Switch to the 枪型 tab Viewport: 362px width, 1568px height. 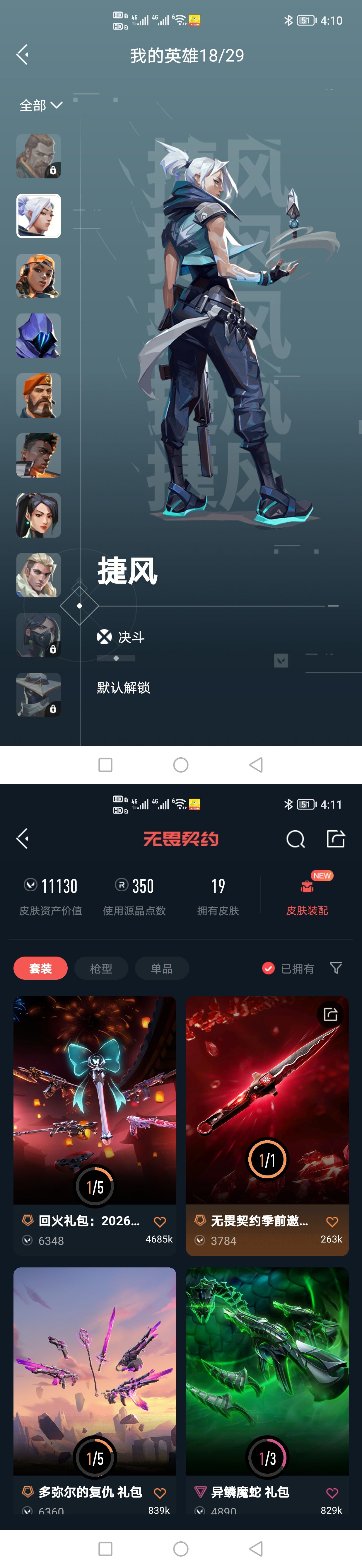[101, 969]
